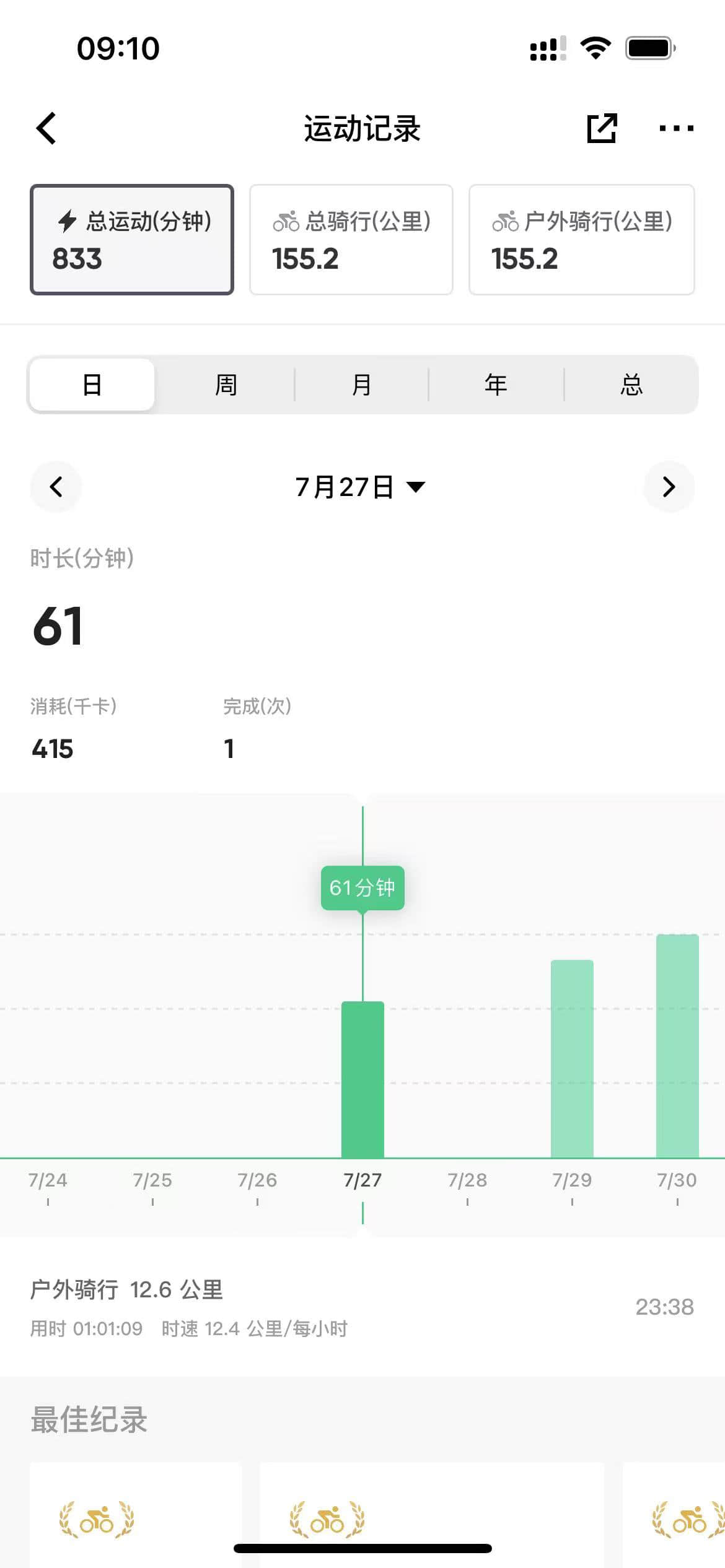Switch to the 总 view
Viewport: 725px width, 1568px height.
tap(631, 385)
